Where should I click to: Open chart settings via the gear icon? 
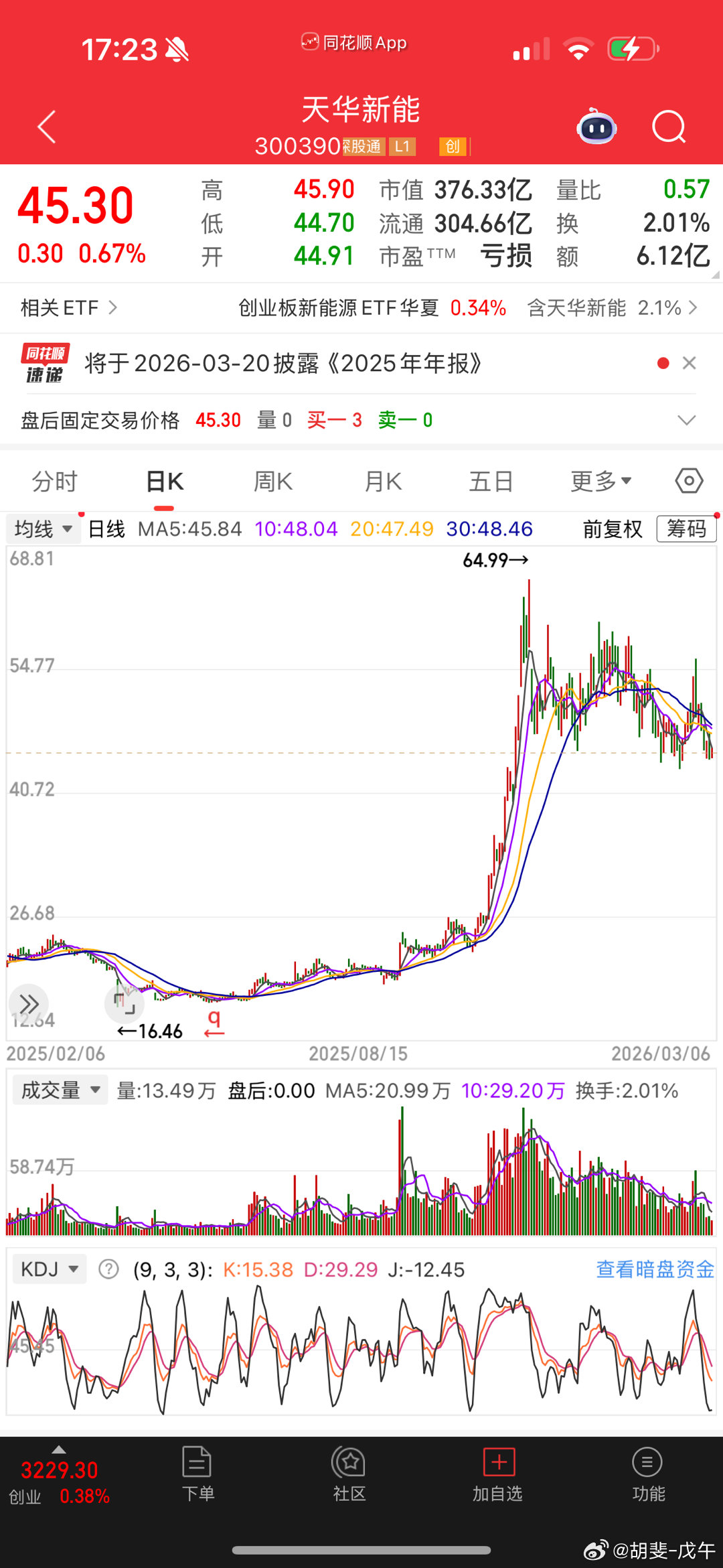click(x=688, y=480)
